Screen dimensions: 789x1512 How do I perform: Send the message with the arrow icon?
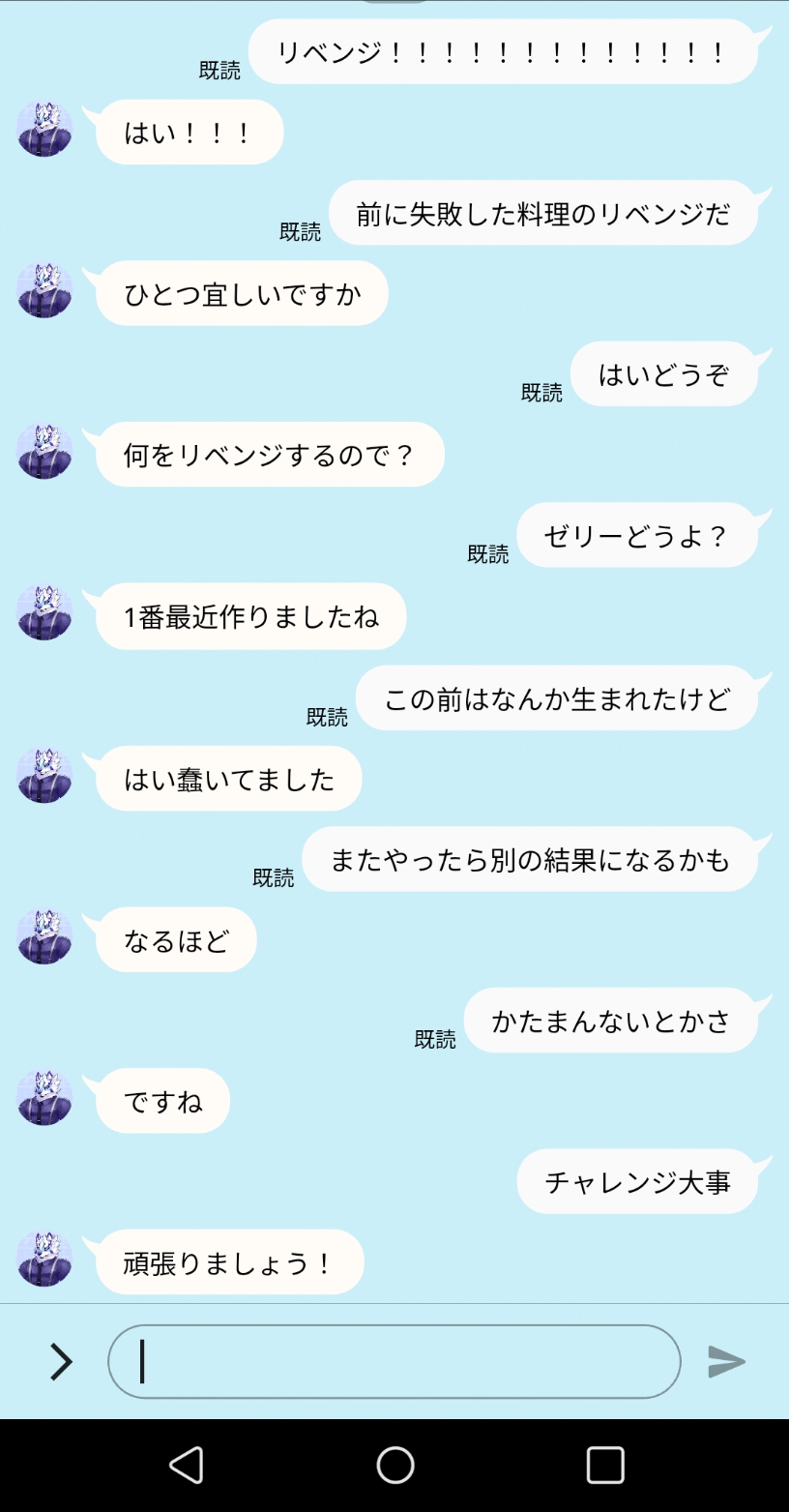[x=726, y=1361]
